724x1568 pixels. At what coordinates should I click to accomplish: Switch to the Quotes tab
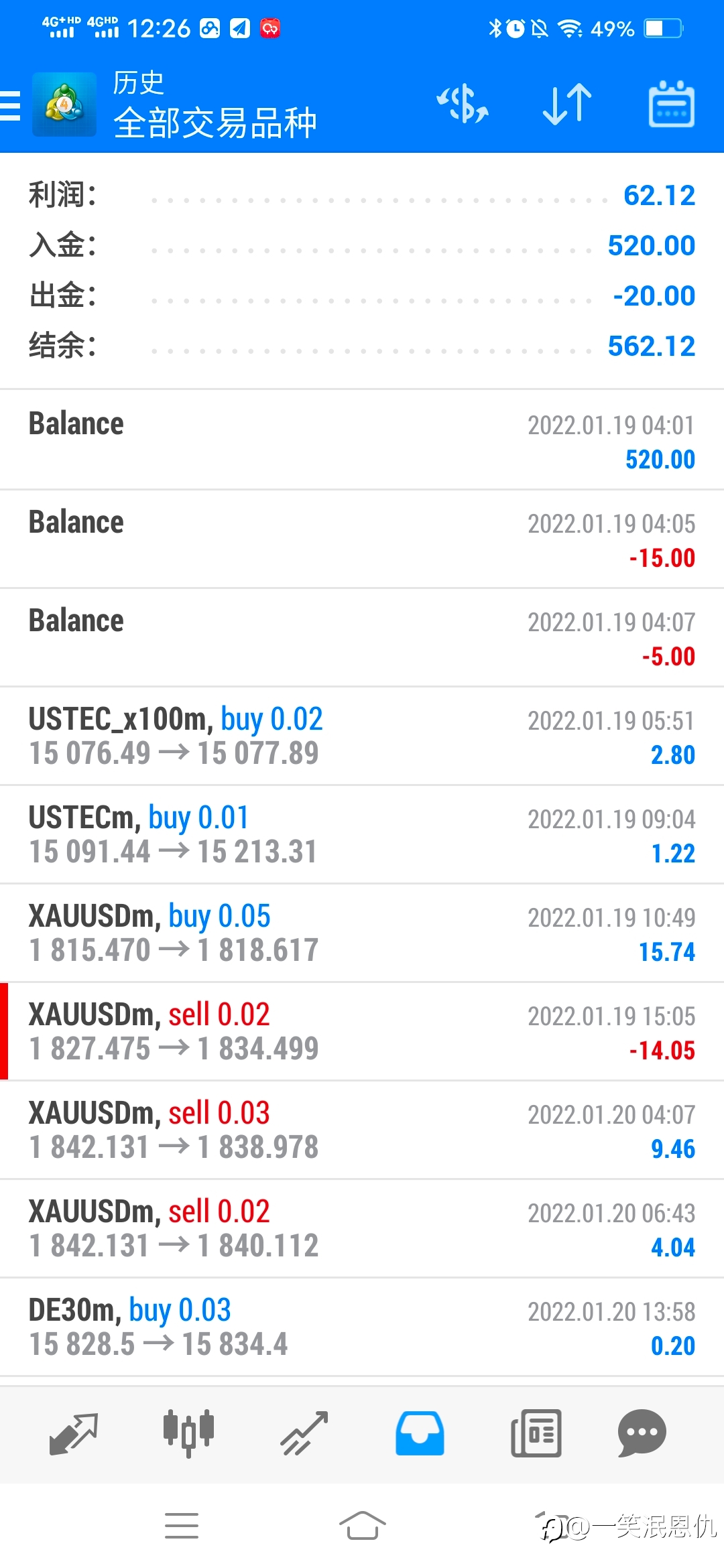coord(74,1434)
